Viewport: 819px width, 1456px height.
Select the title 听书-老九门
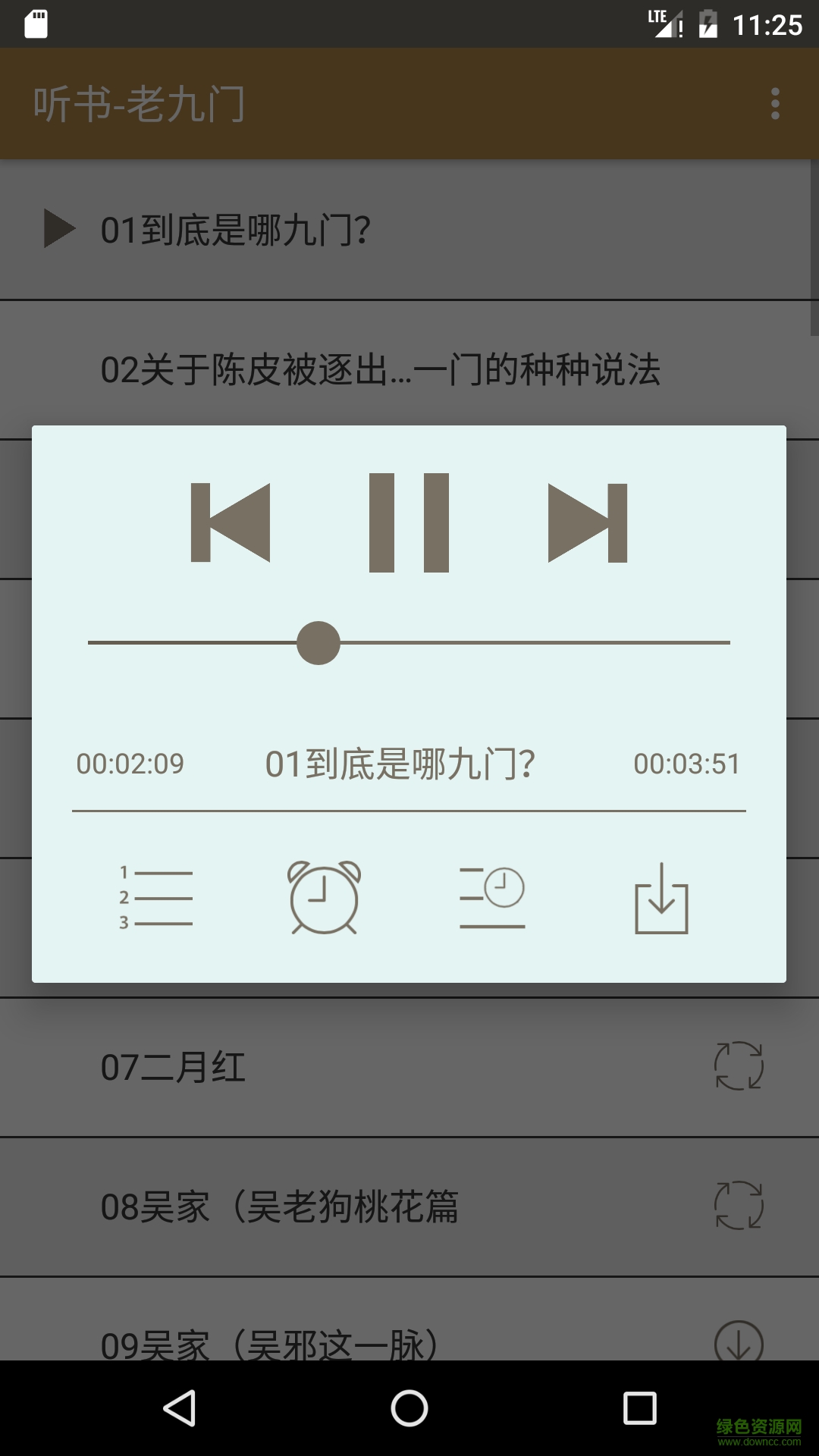(x=138, y=104)
